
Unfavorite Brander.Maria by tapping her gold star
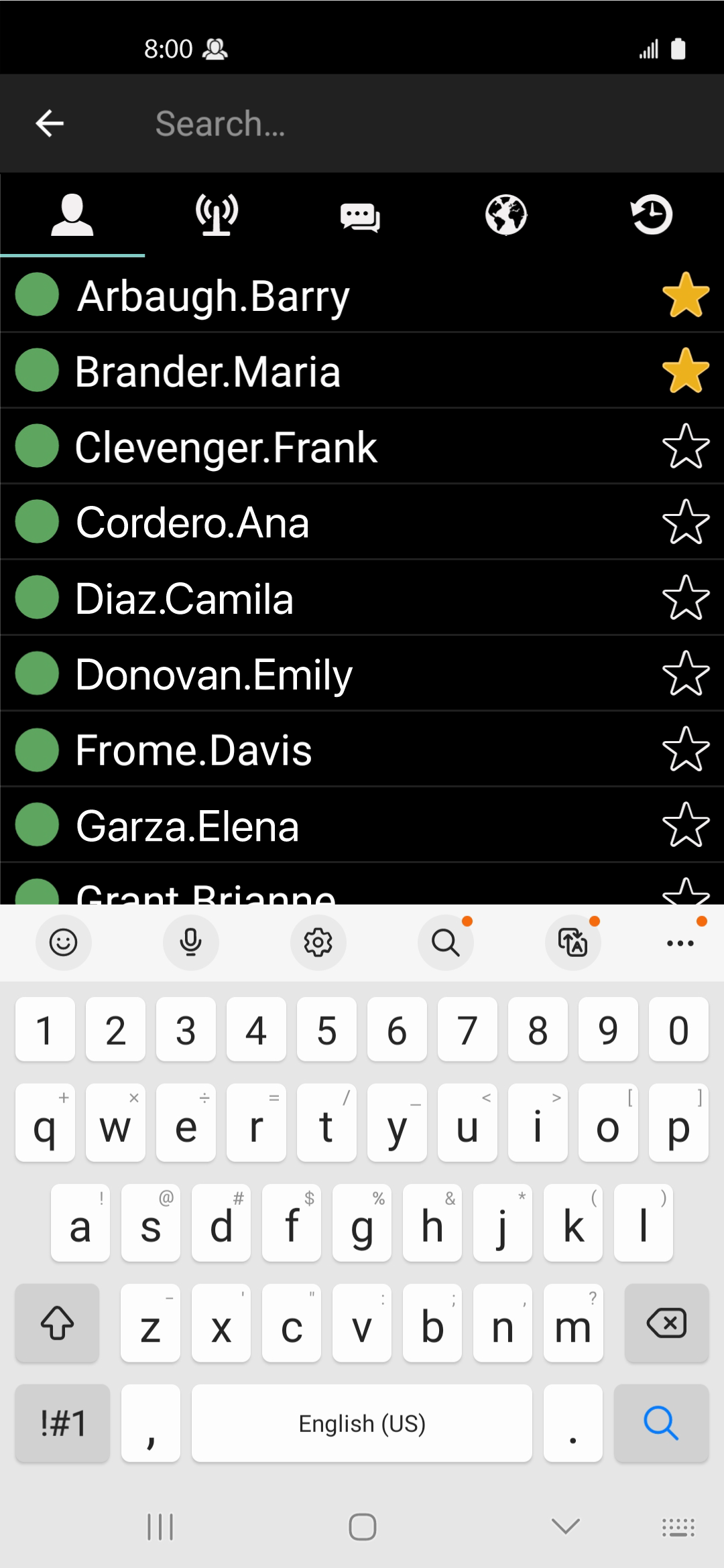[686, 371]
